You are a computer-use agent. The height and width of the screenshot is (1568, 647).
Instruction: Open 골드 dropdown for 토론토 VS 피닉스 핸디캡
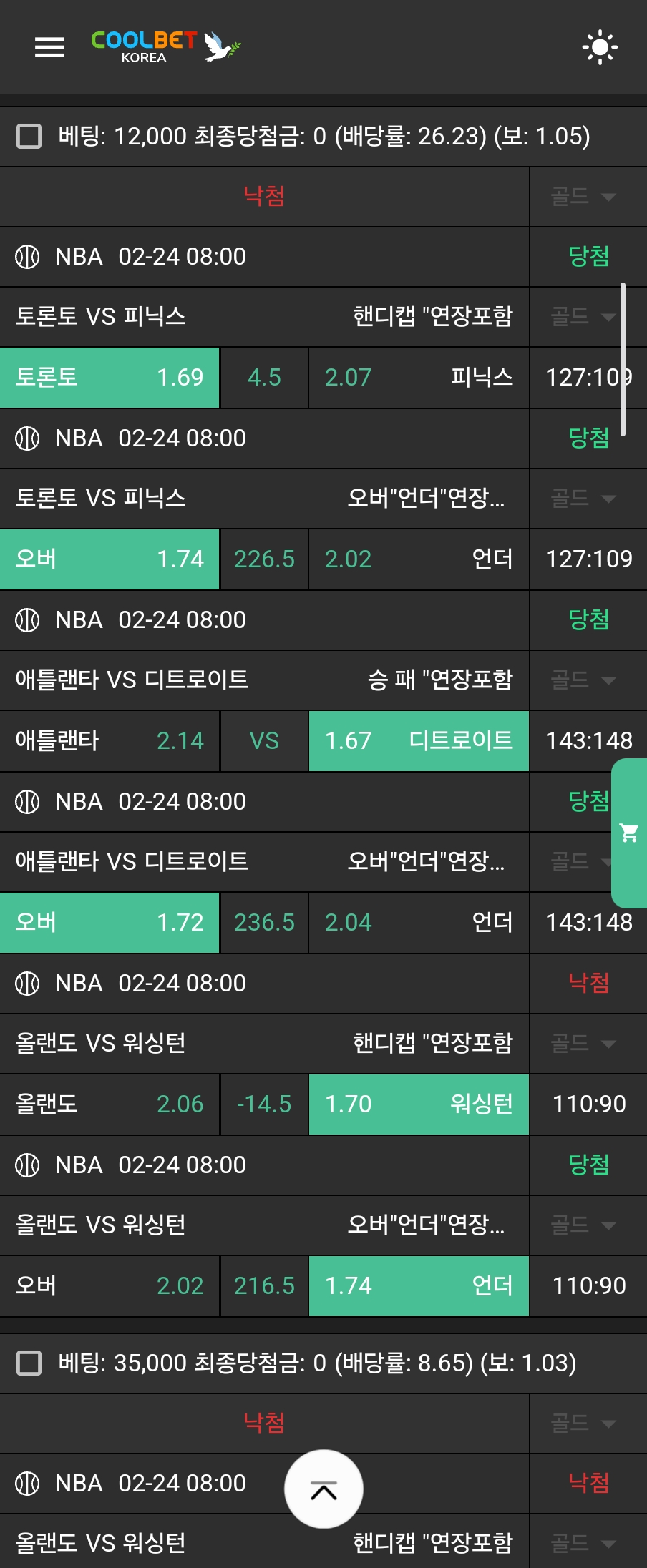coord(583,316)
